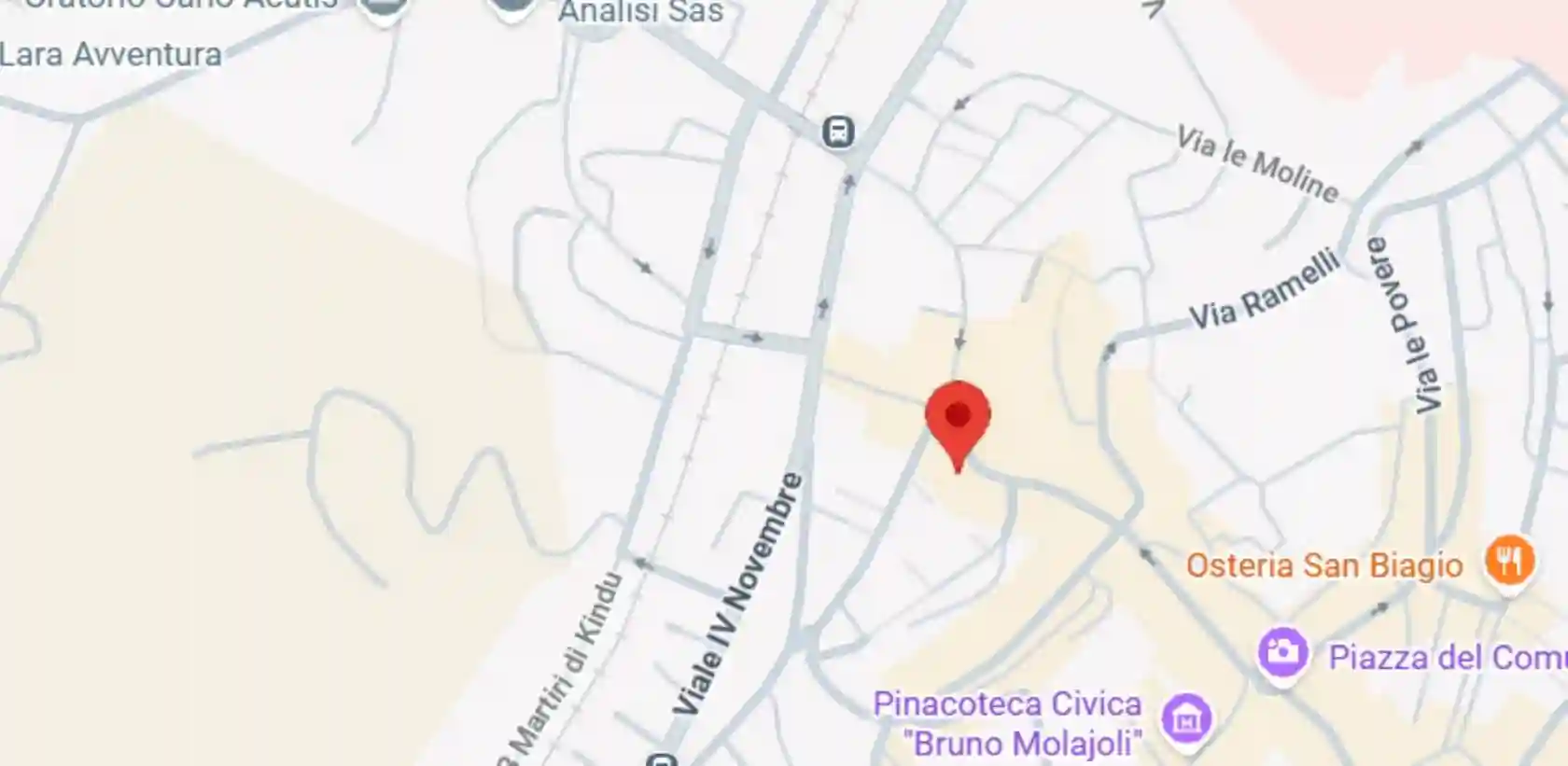This screenshot has height=766, width=1568.
Task: Open the Osteria San Biagio restaurant marker
Action: (1509, 562)
